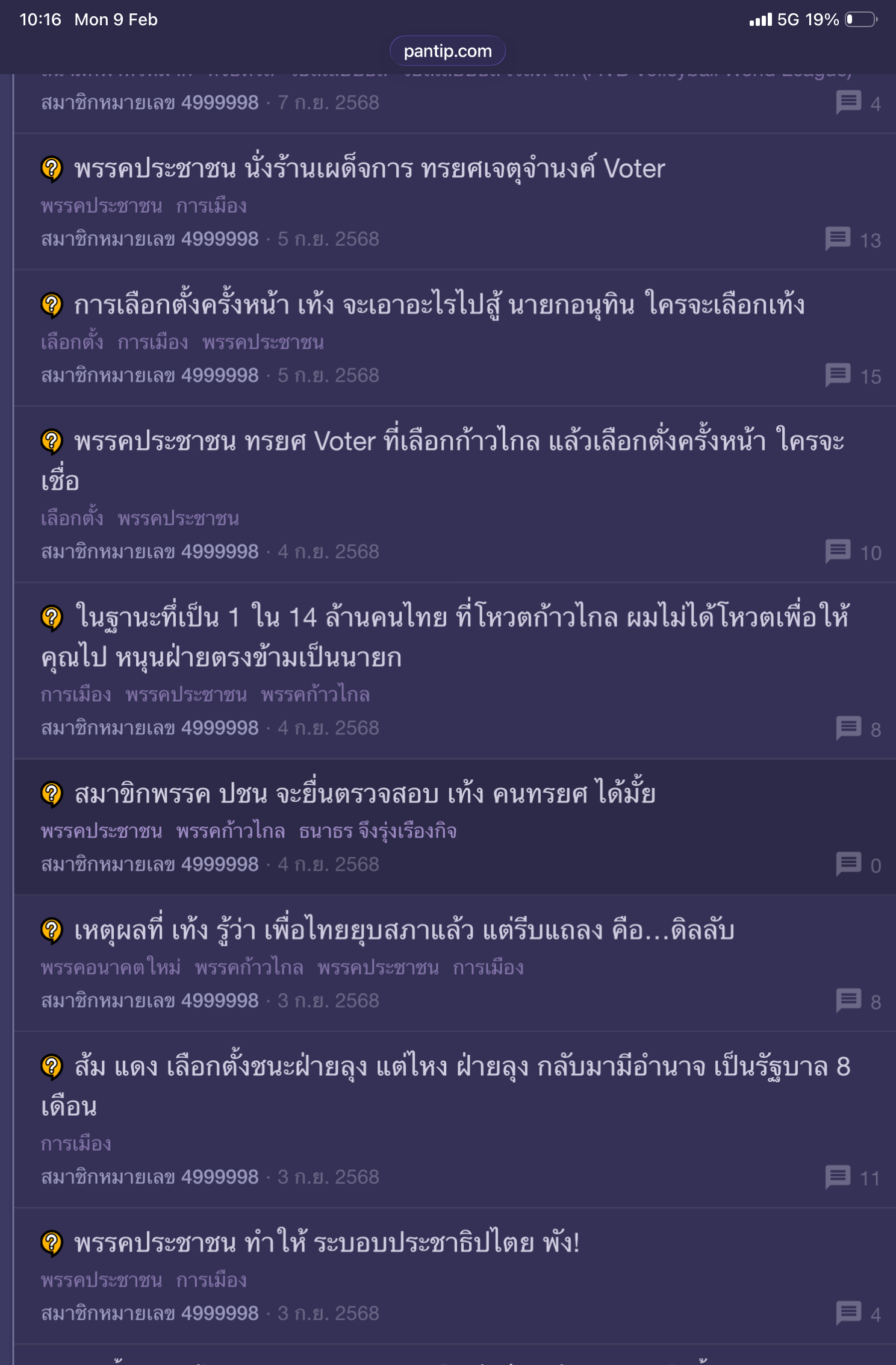Open thread 'พรรคประชาชน นั่งร้านเผด็จการ ทรยศเจตจำนงค์ Voter'

369,169
